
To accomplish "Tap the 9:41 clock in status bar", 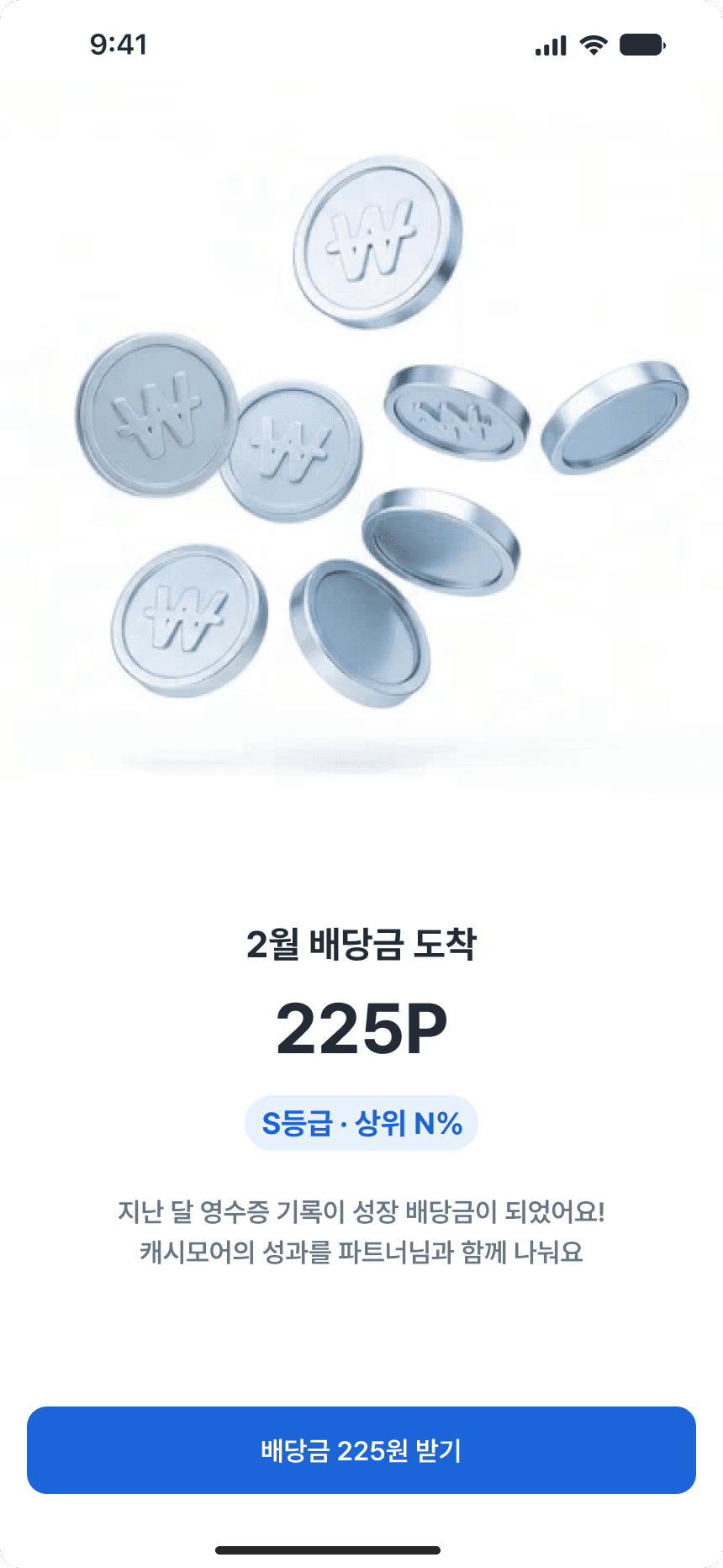I will (x=118, y=46).
